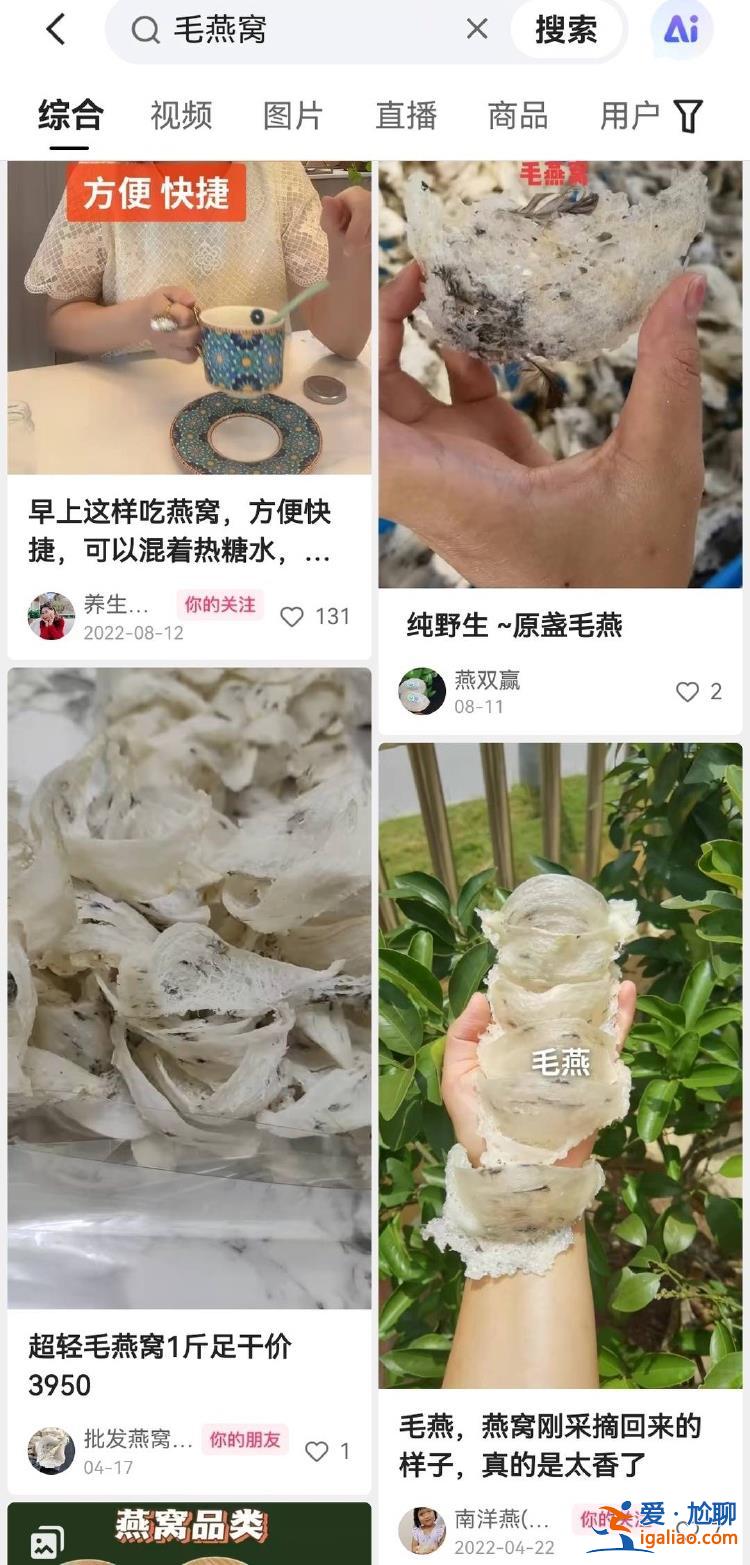Switch to the 视频 tab
This screenshot has width=750, height=1565.
(181, 116)
